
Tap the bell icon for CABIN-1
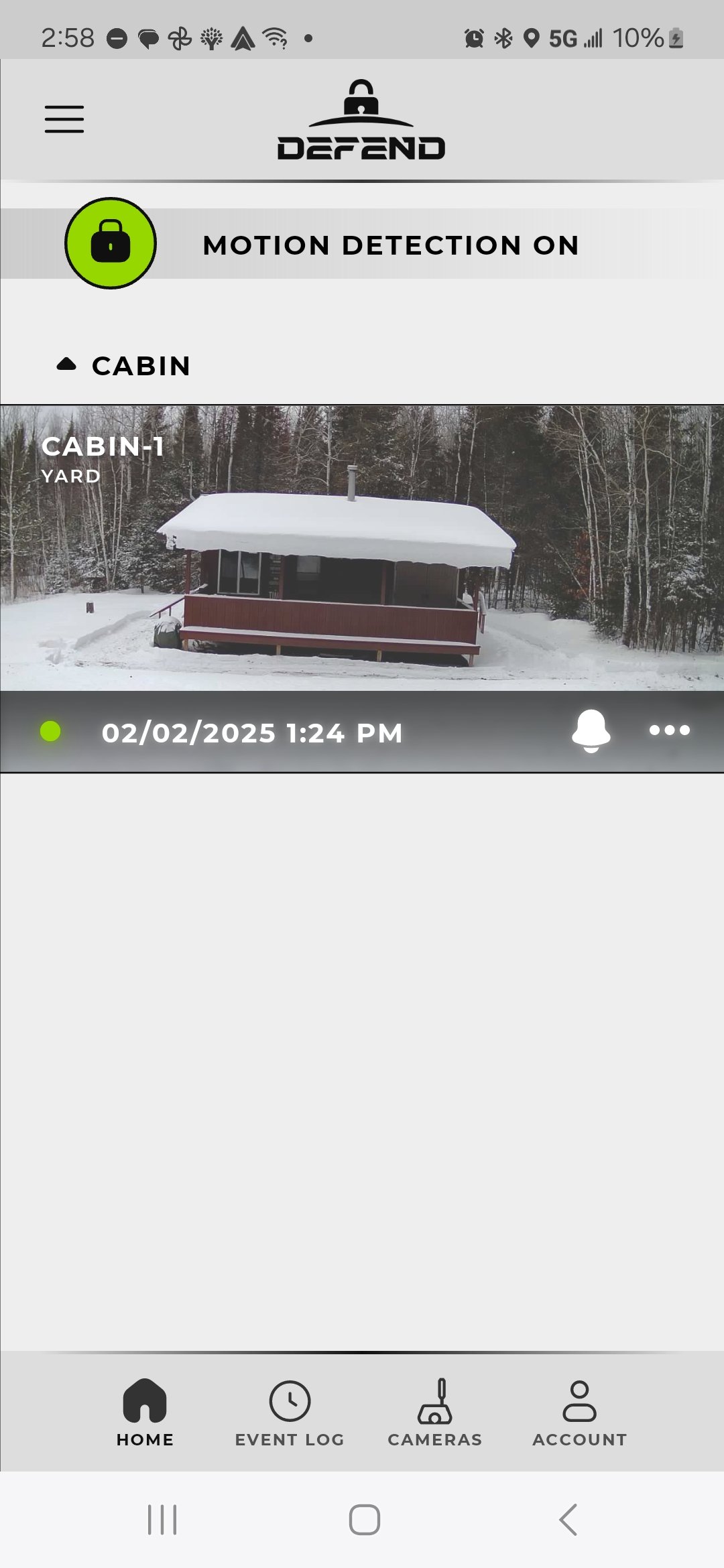(591, 731)
